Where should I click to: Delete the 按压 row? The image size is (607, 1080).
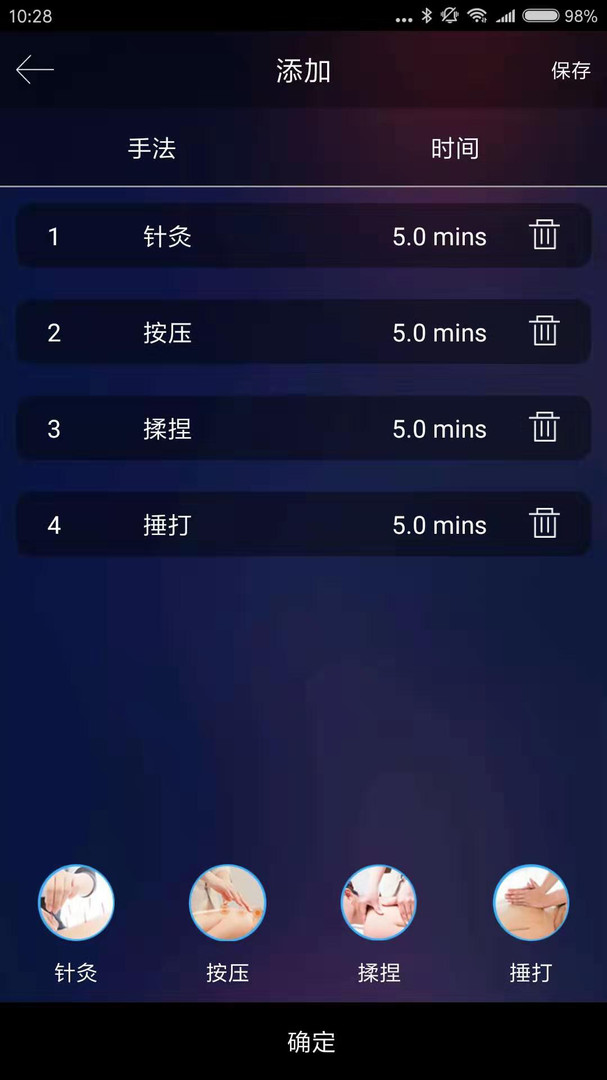pyautogui.click(x=544, y=332)
